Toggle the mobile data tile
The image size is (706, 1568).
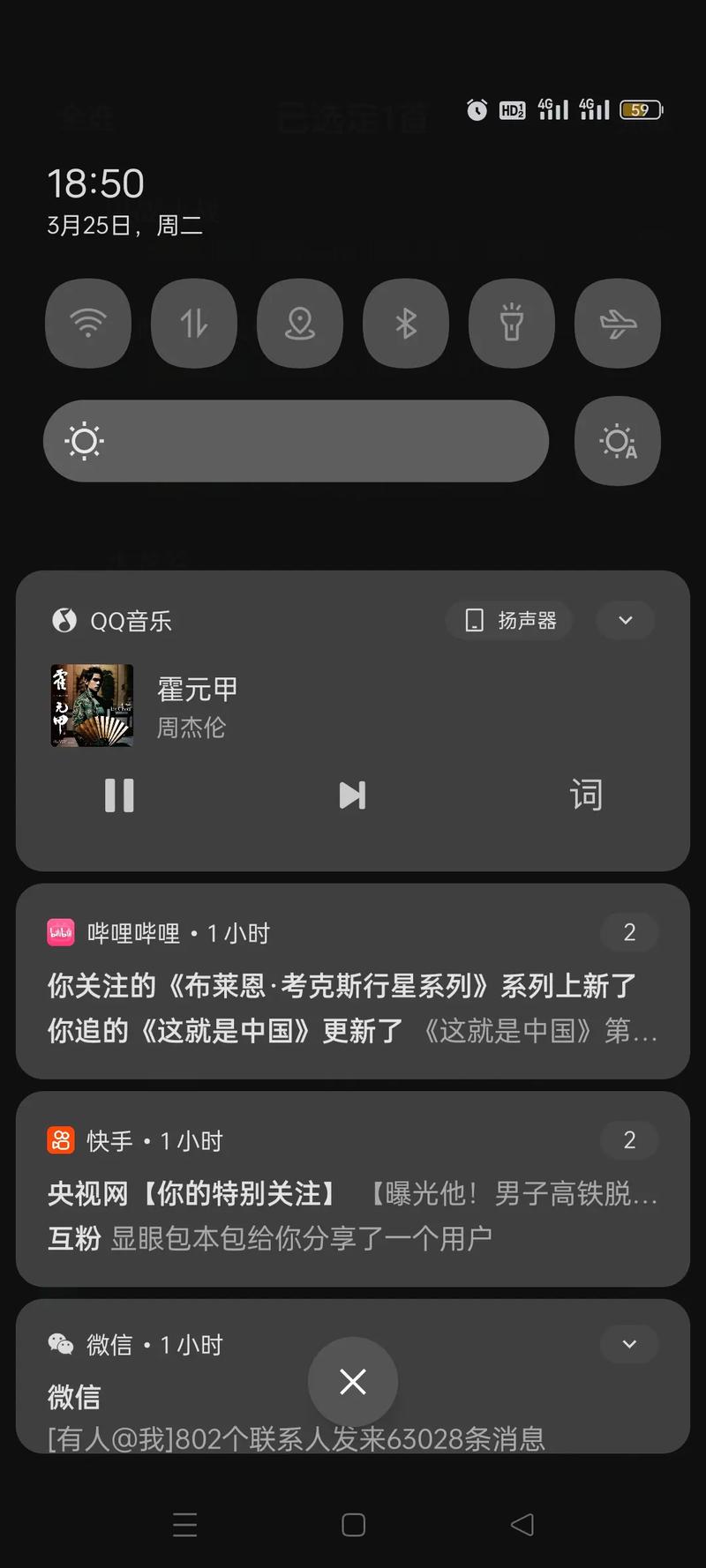pos(194,324)
